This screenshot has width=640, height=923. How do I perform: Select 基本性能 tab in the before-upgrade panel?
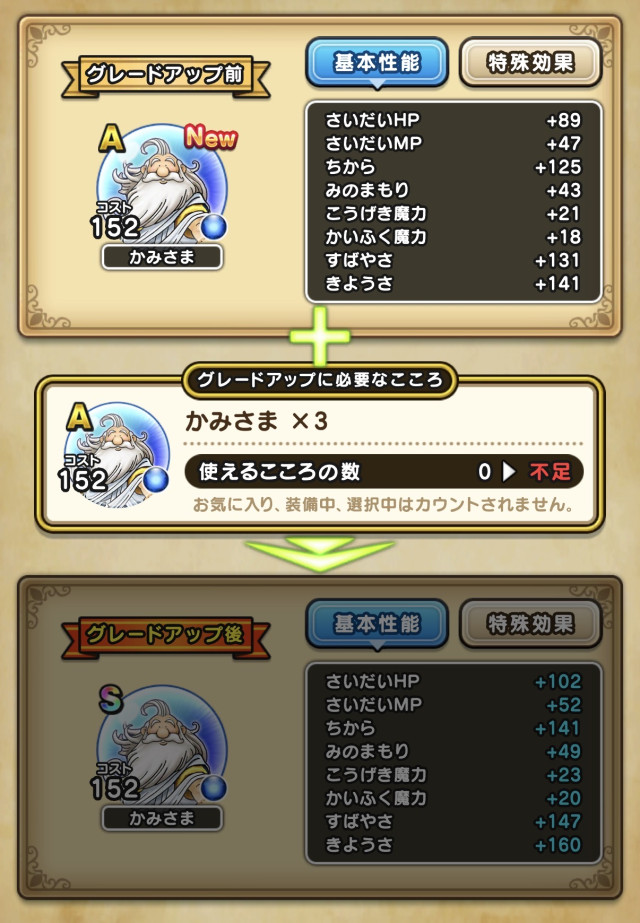coord(377,64)
